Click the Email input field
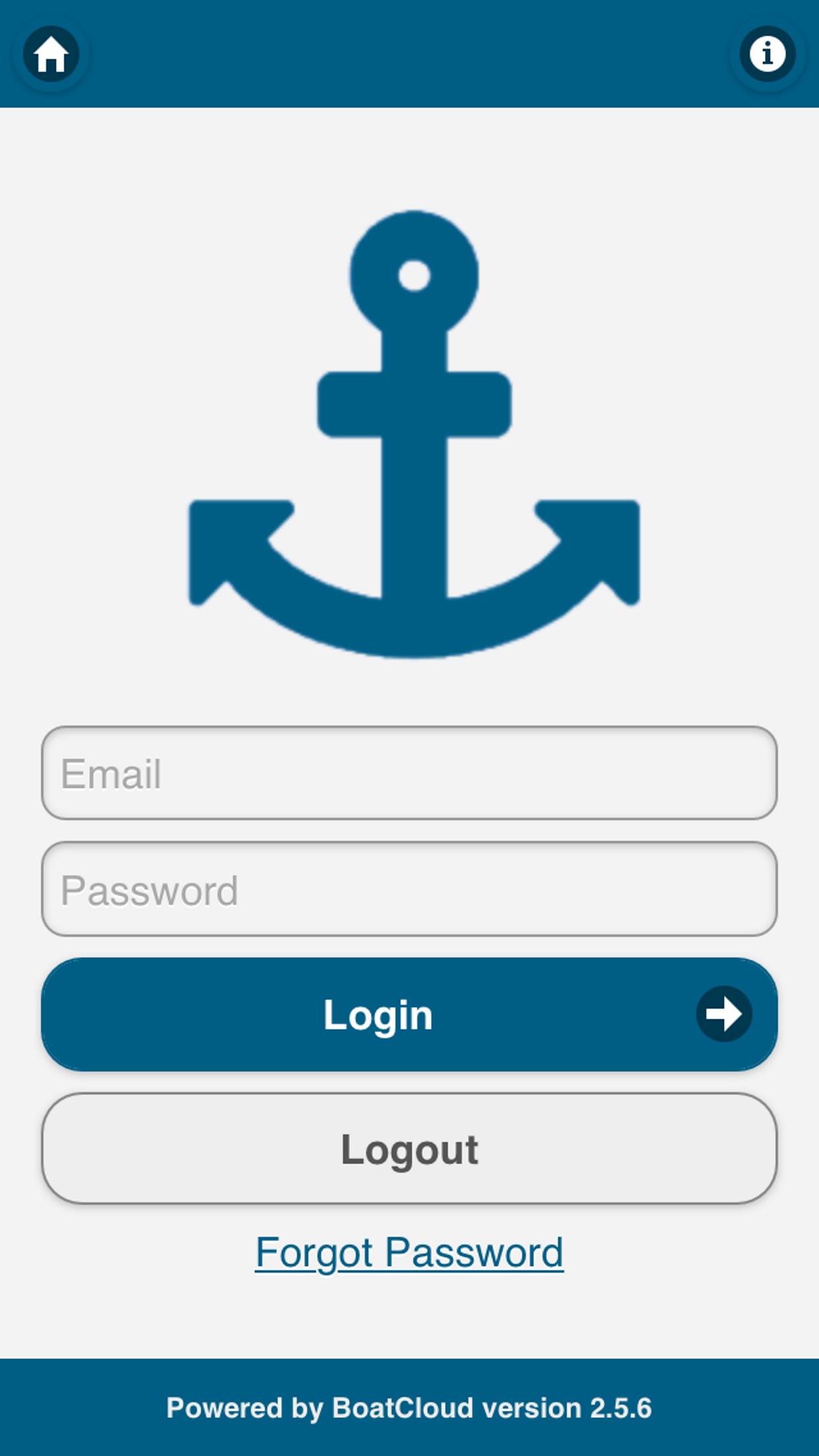The height and width of the screenshot is (1456, 819). click(x=409, y=774)
